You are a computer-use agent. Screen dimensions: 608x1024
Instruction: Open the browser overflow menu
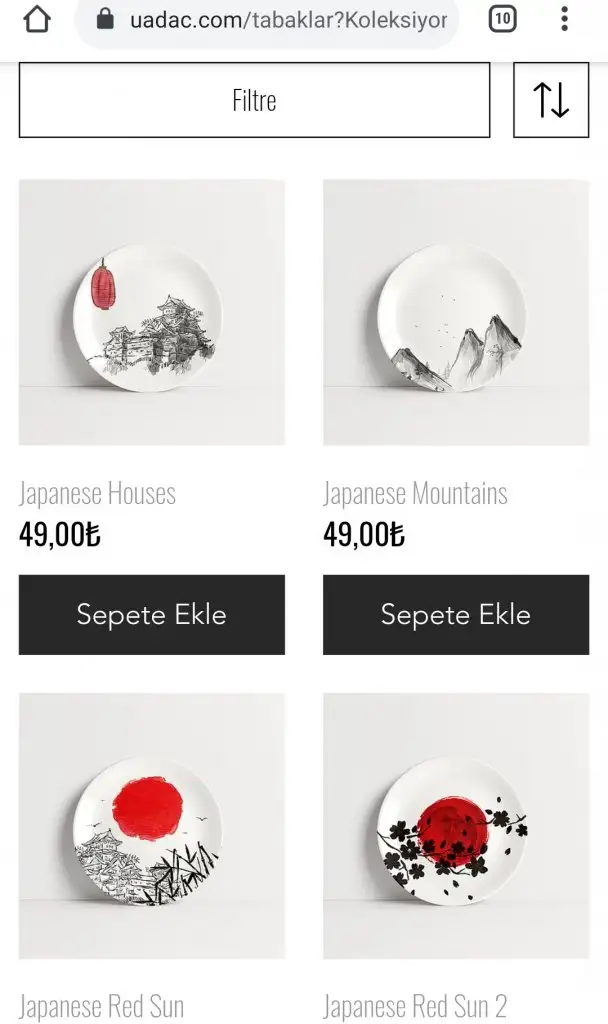(x=564, y=19)
